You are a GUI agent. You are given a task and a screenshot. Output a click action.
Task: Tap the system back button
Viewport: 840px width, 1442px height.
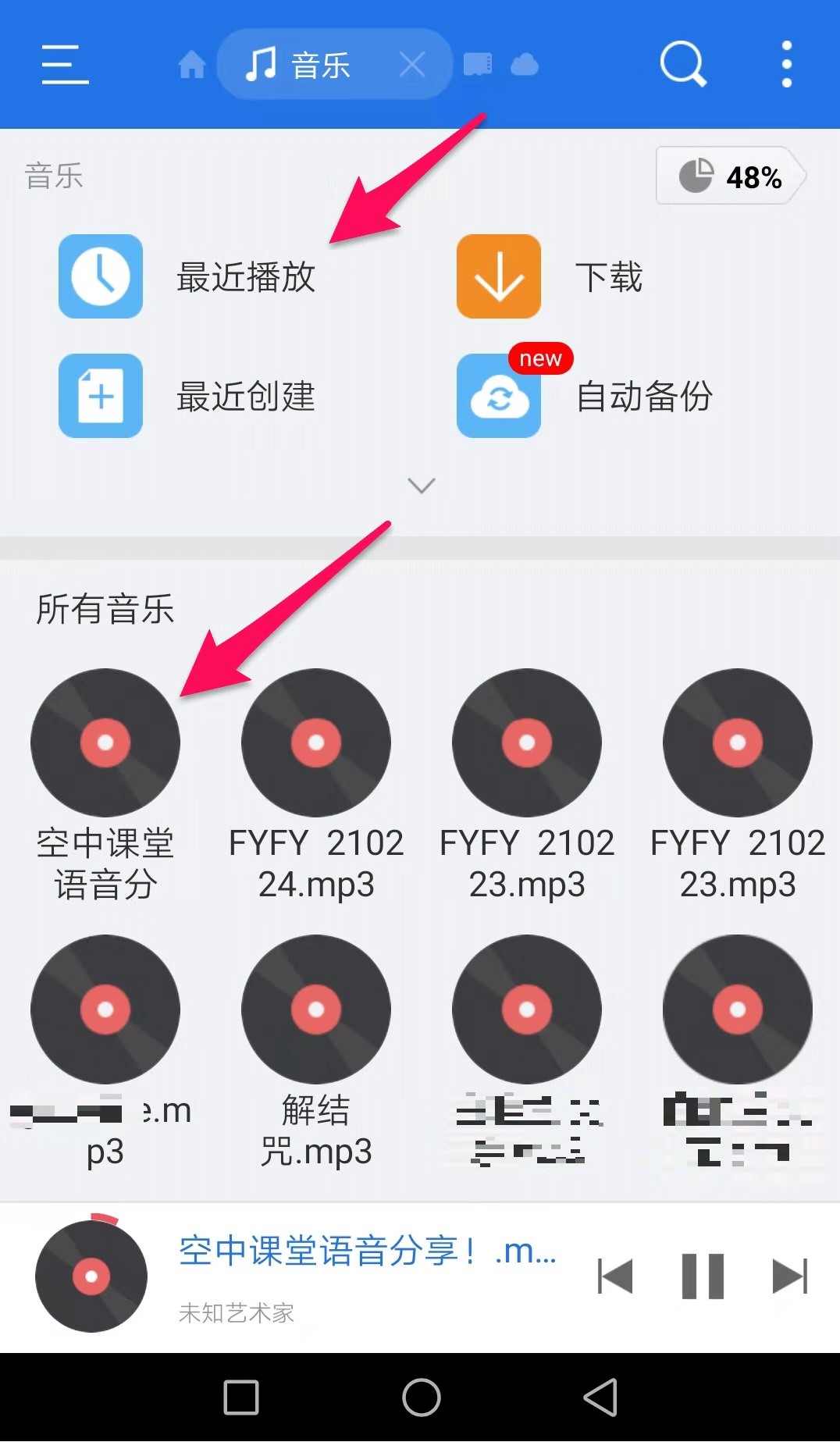(x=600, y=1397)
